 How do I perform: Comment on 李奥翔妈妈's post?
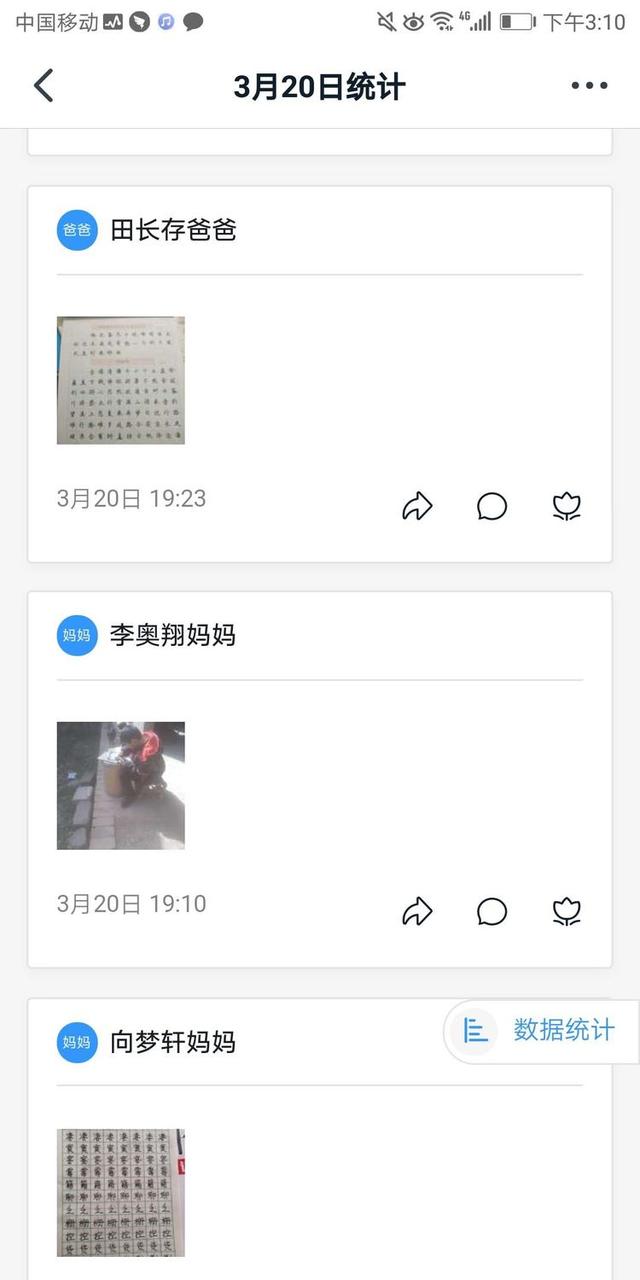click(492, 912)
